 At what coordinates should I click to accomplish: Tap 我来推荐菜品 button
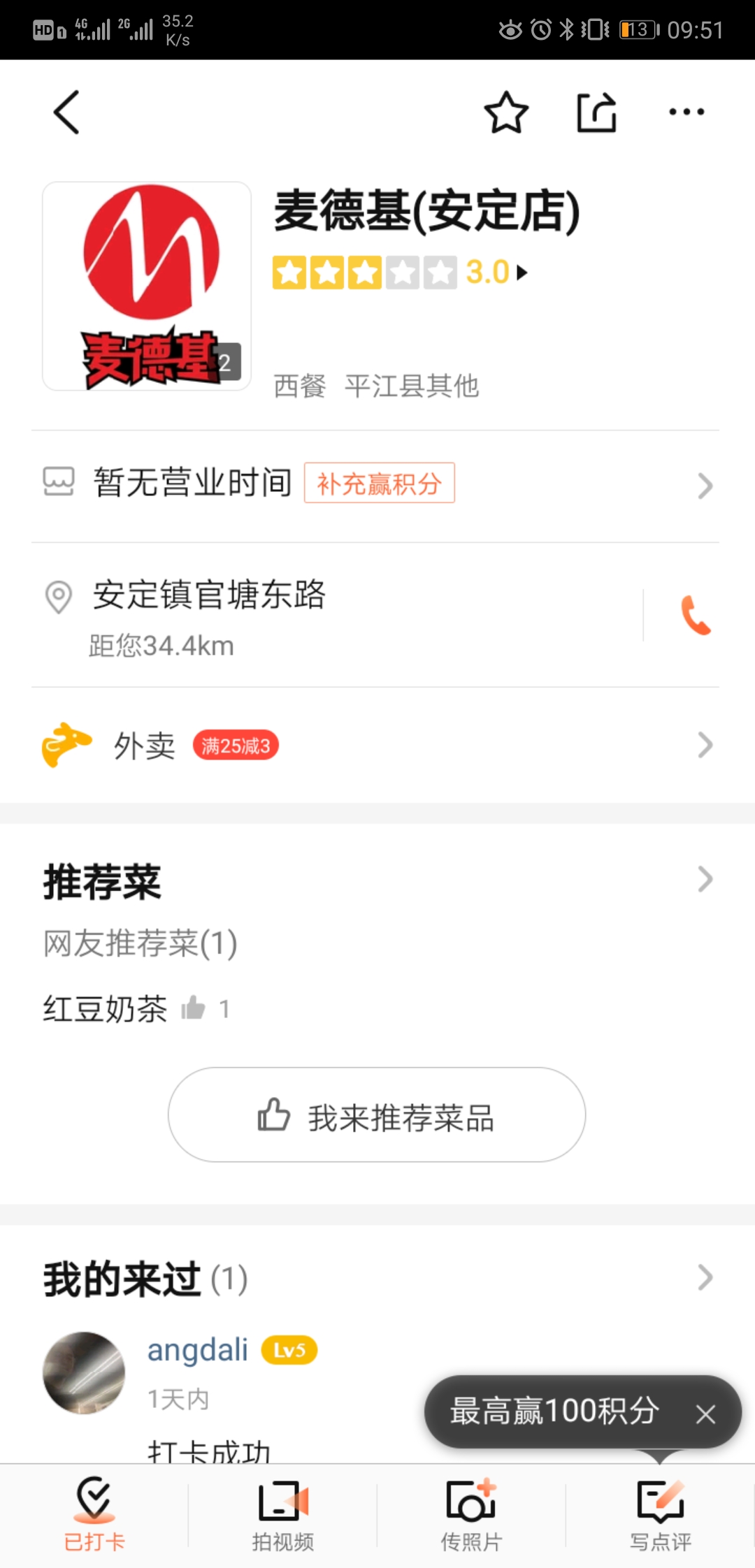click(376, 1115)
